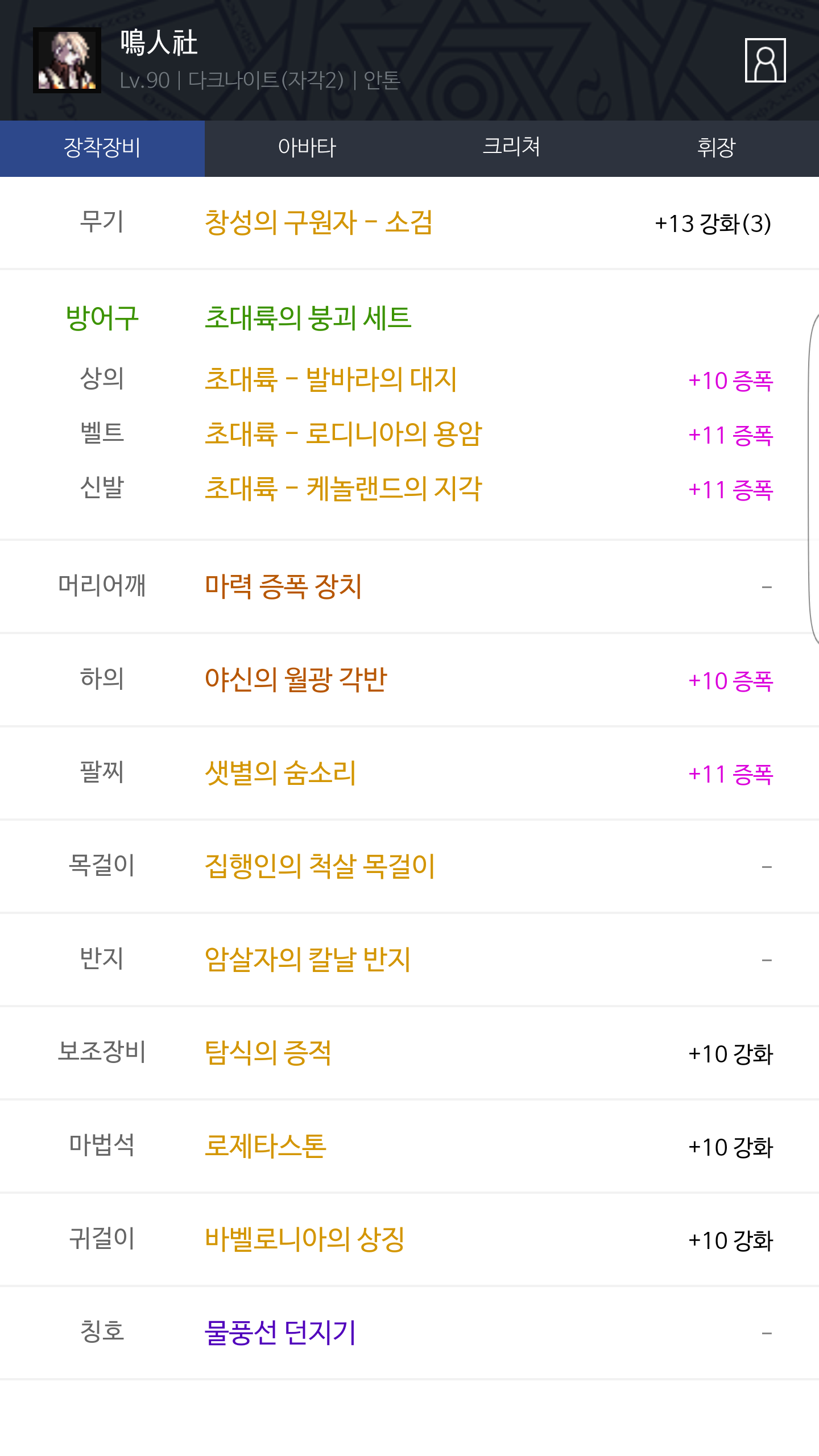Open 샛별의 숨소리 bracelet

click(x=280, y=773)
